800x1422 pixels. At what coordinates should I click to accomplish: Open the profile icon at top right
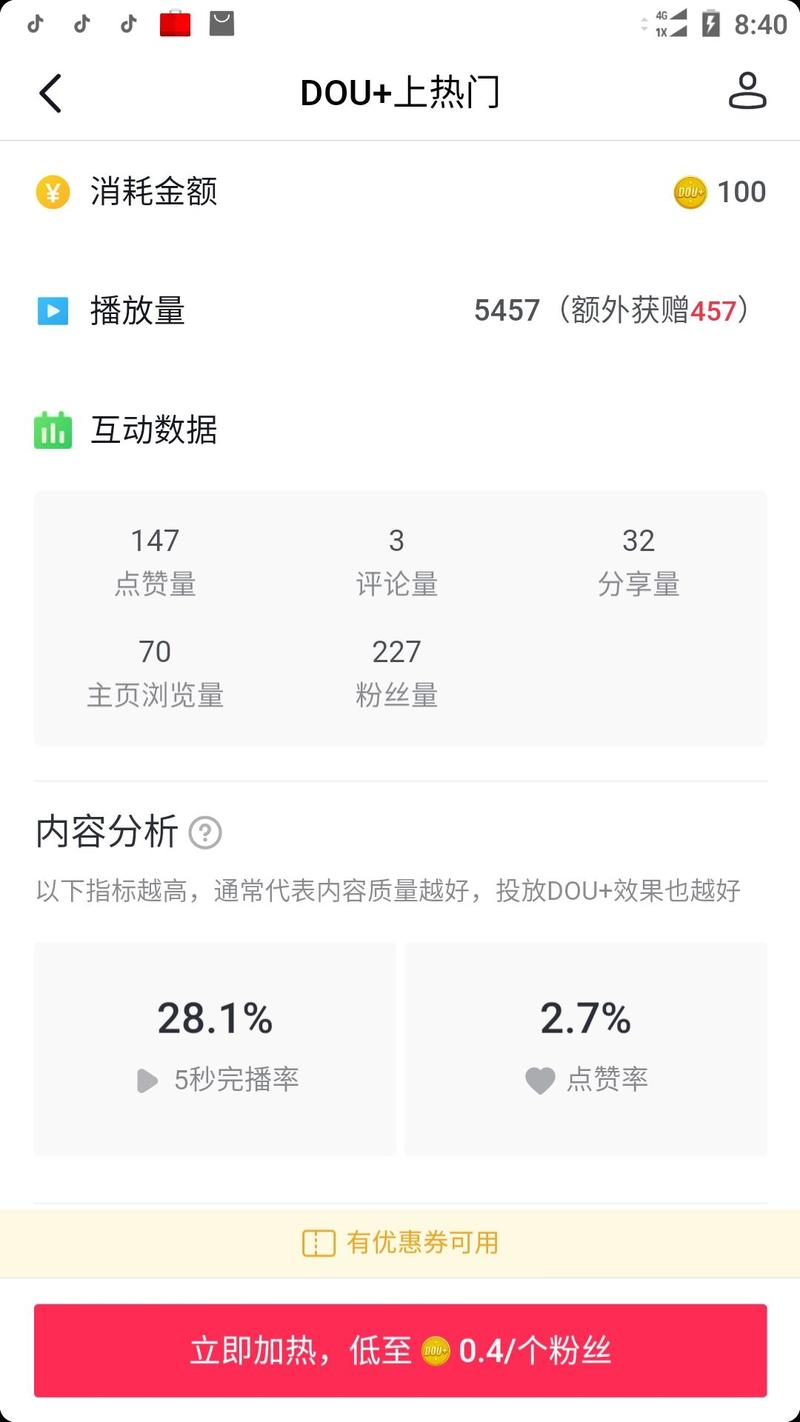pos(748,92)
